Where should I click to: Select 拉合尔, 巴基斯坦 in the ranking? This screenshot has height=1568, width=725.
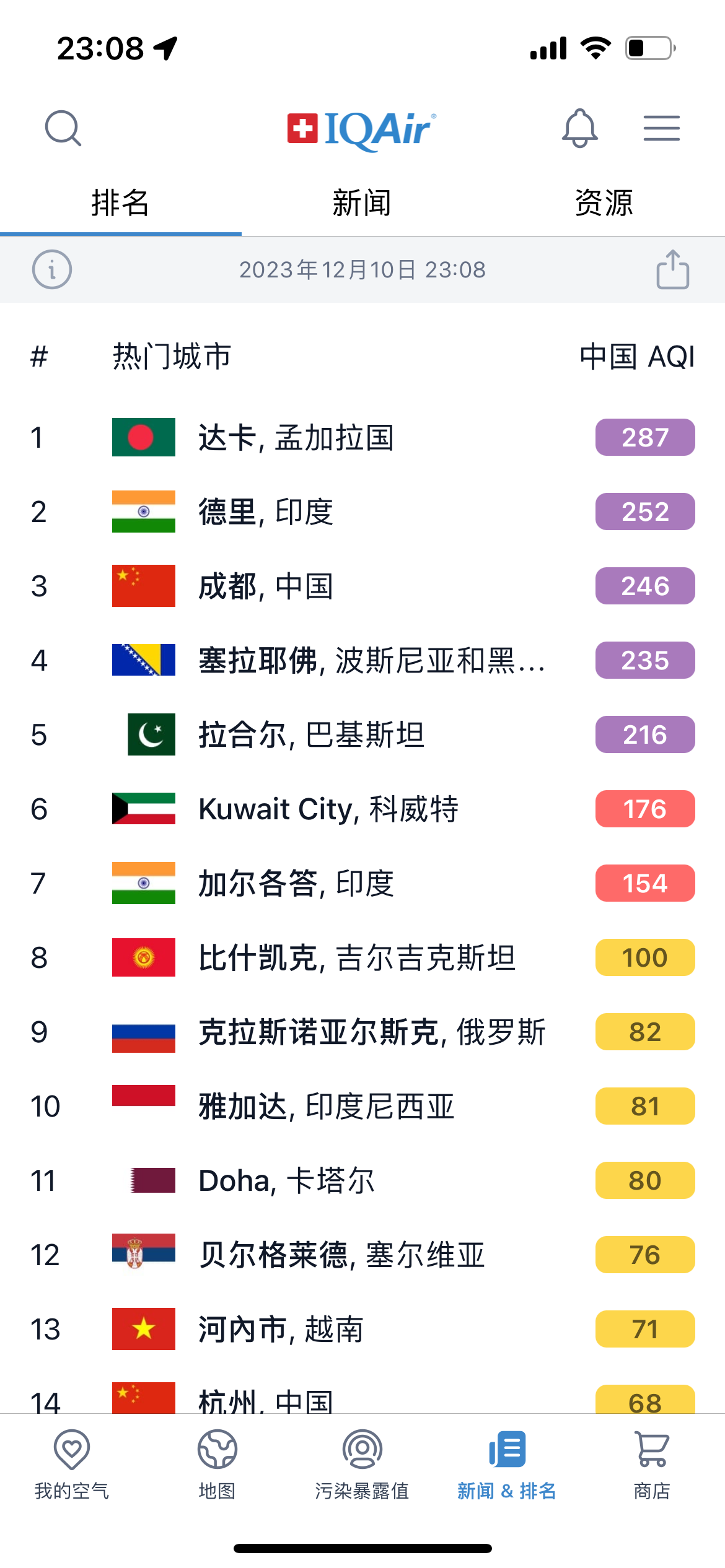coord(362,734)
